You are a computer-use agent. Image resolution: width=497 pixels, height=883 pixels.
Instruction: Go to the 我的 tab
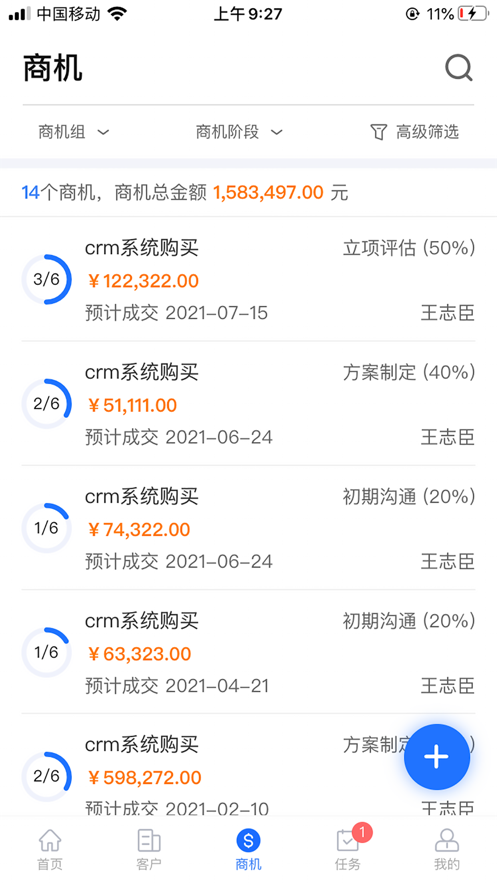pos(447,850)
